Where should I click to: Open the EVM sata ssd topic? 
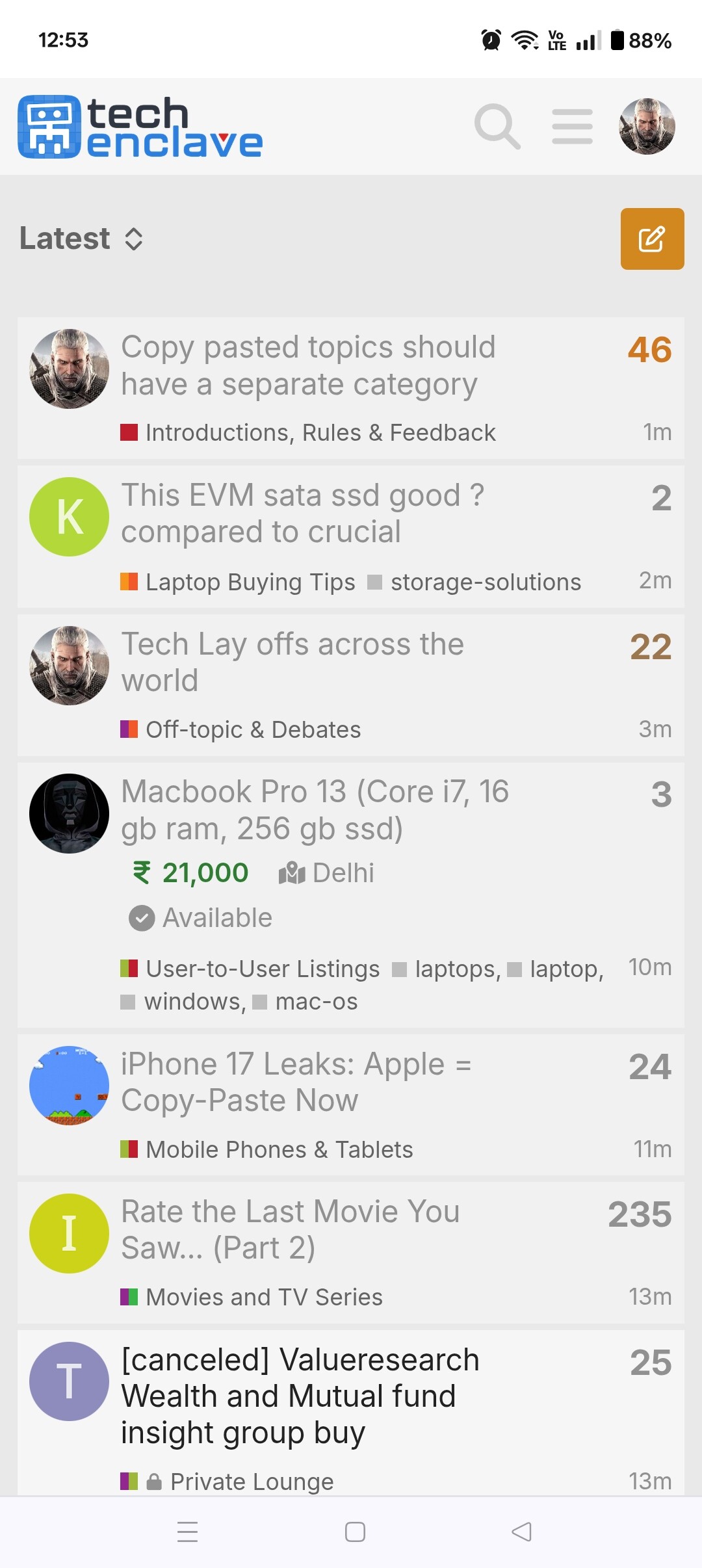302,514
